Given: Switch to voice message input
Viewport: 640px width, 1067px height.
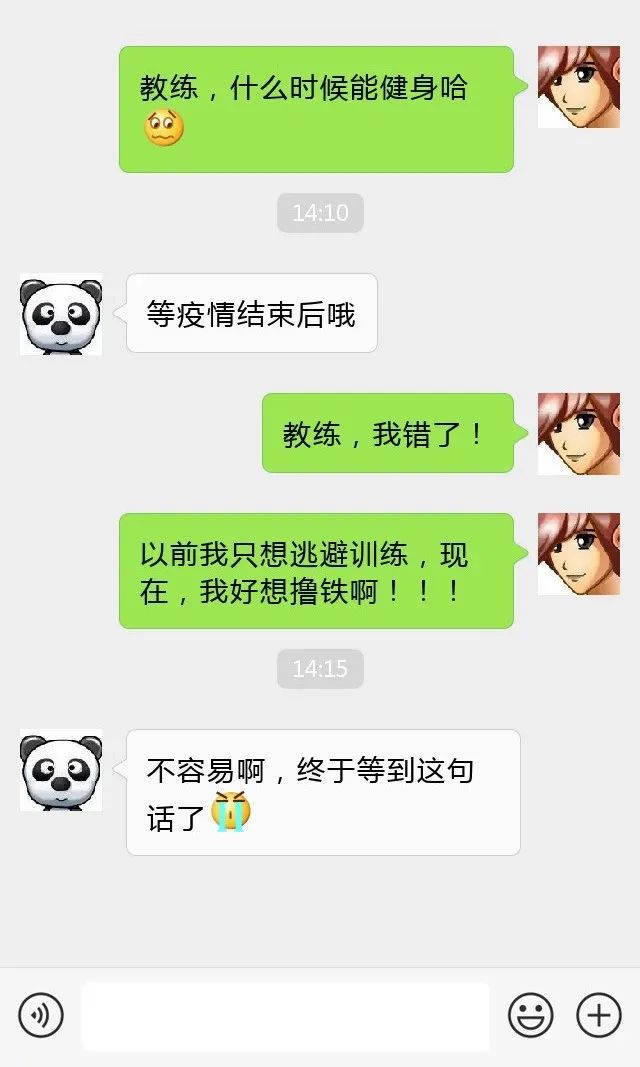Looking at the screenshot, I should pos(41,1016).
